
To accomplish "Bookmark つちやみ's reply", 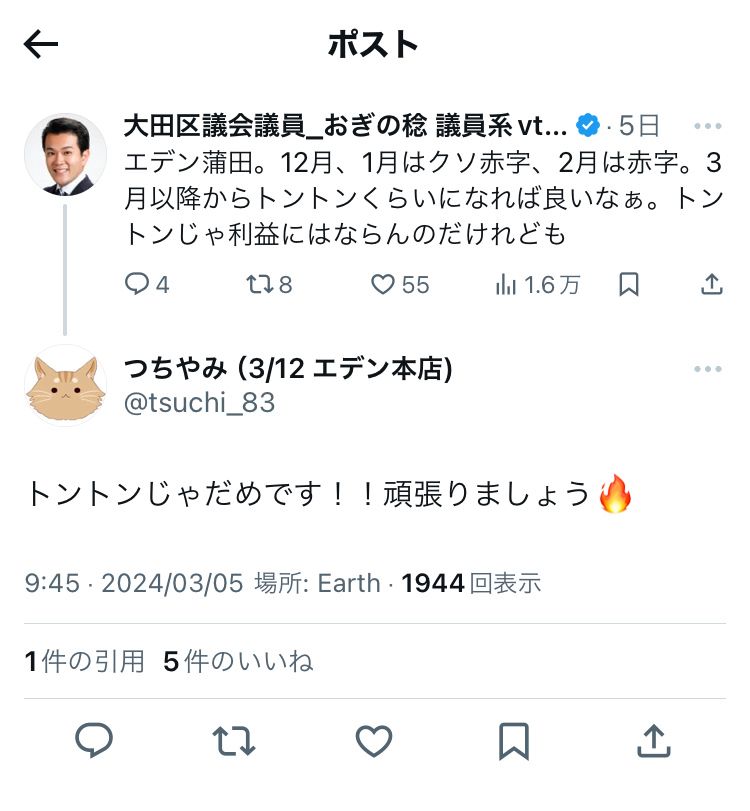I will [x=514, y=741].
